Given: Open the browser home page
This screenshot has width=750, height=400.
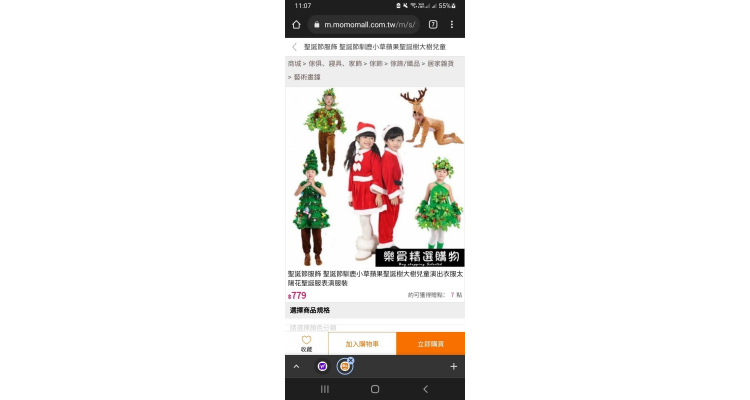Looking at the screenshot, I should pyautogui.click(x=296, y=24).
